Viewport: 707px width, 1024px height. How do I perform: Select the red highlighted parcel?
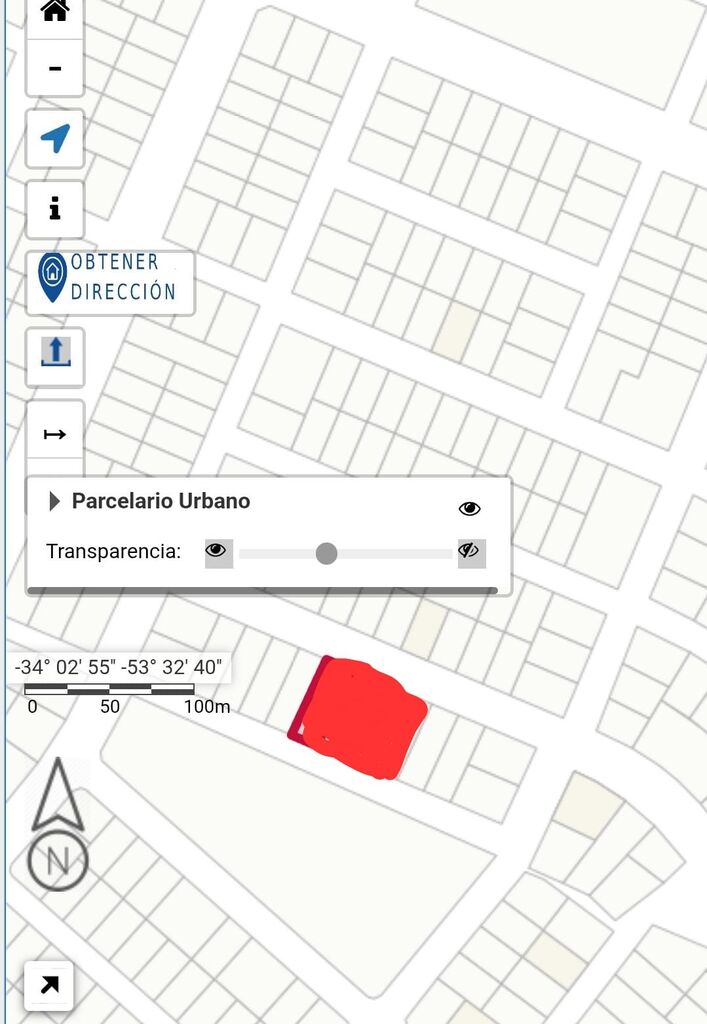[x=358, y=717]
